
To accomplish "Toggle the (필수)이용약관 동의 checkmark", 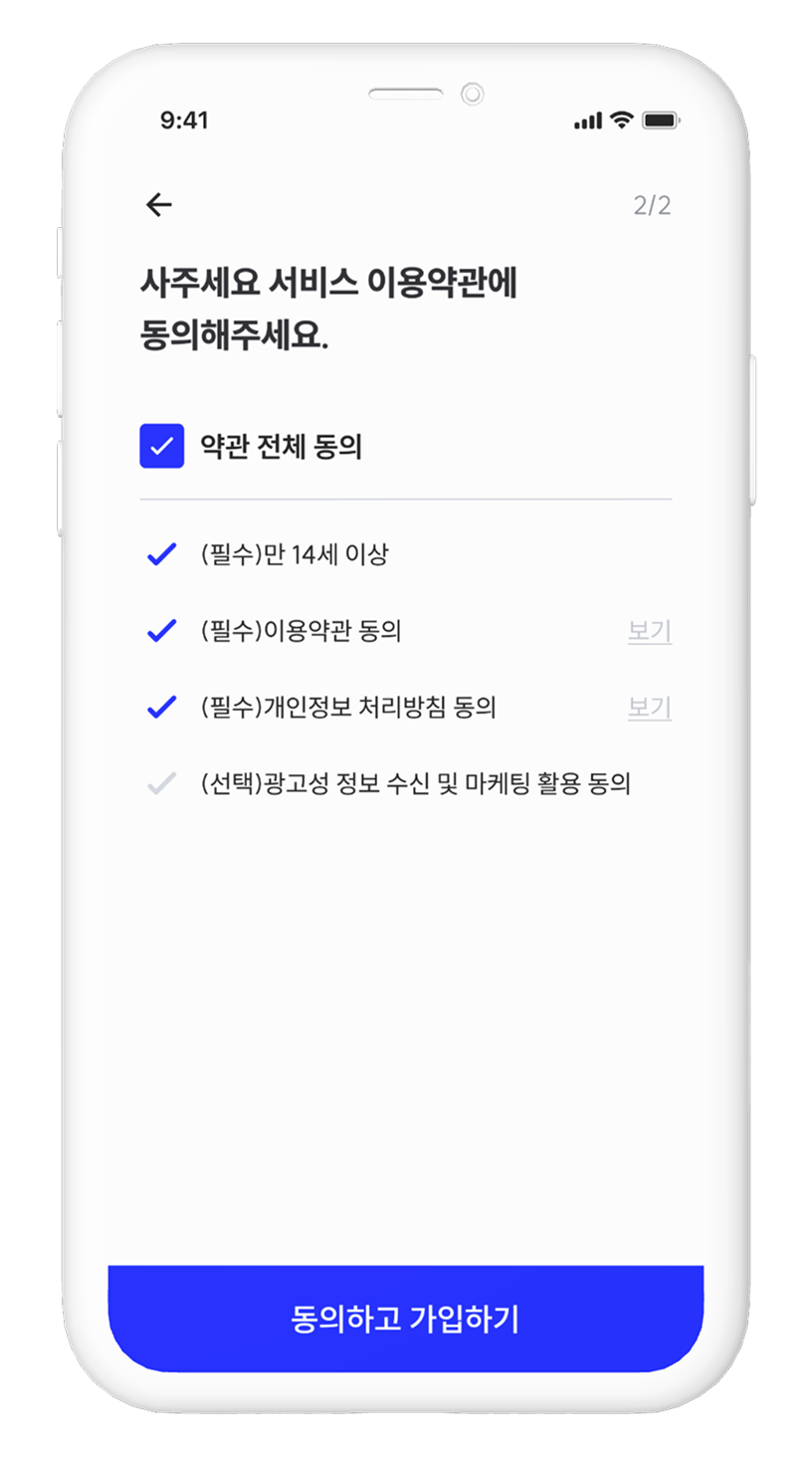I will (x=161, y=631).
